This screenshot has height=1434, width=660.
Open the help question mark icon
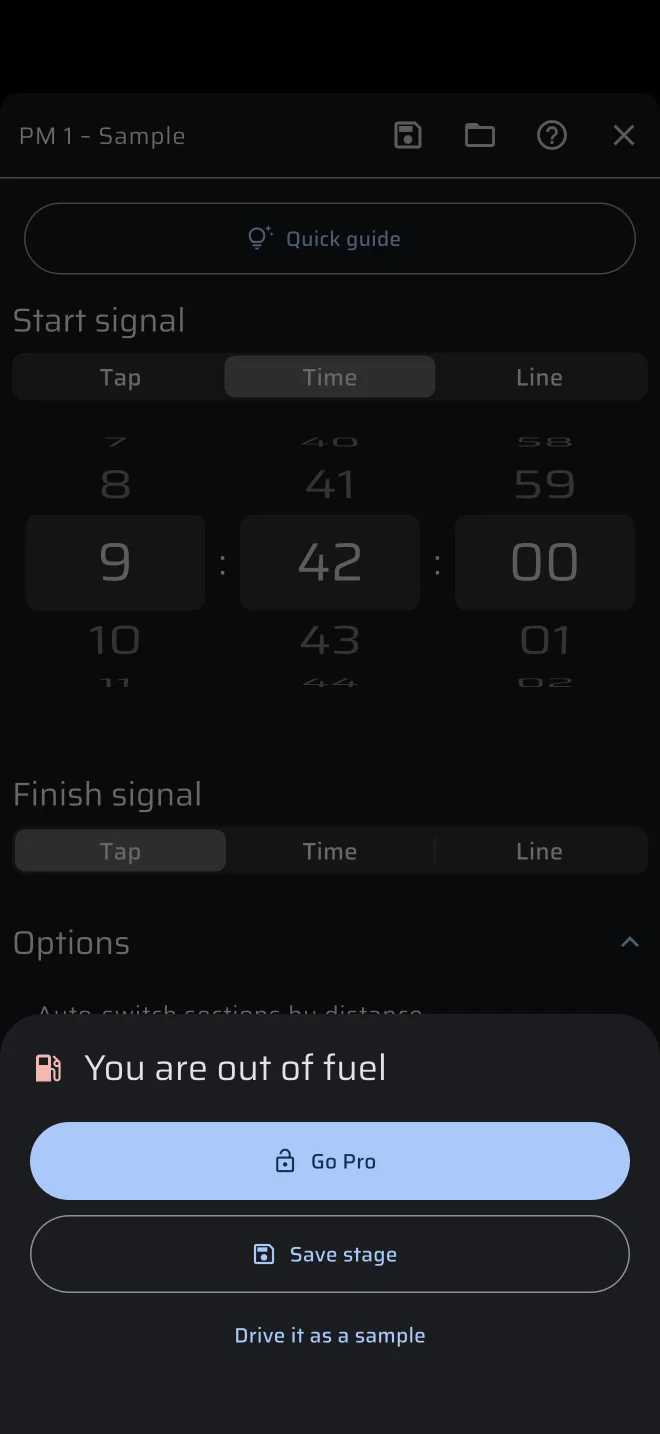click(x=552, y=136)
